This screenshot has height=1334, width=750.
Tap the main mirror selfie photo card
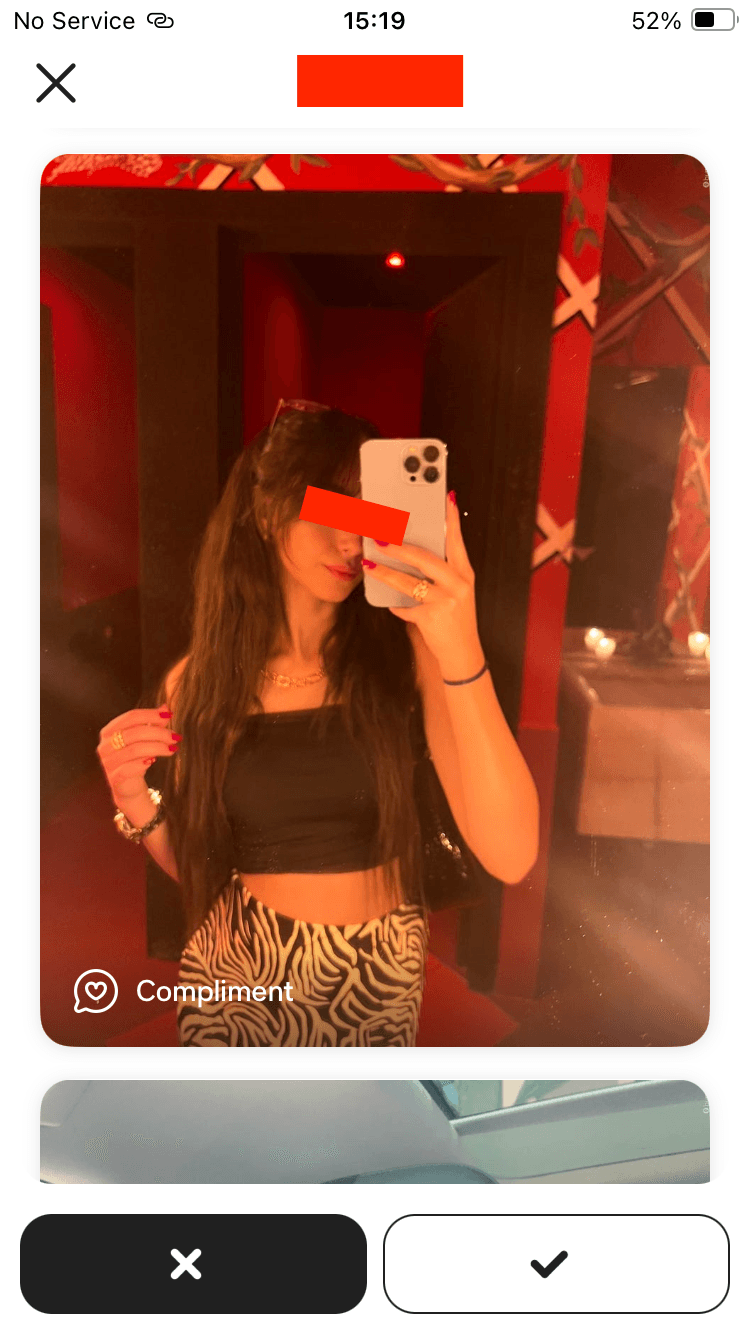click(x=375, y=600)
